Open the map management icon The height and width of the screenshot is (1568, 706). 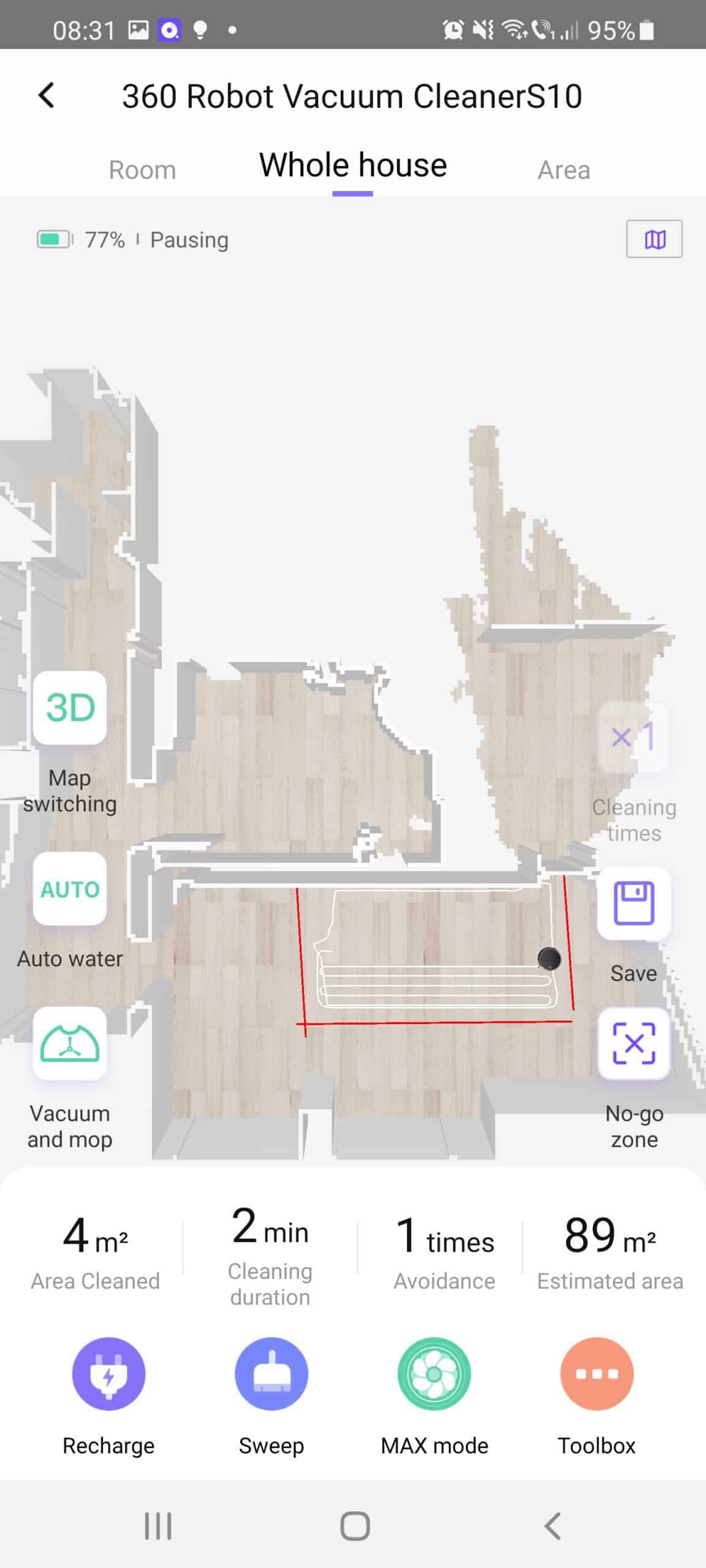[x=654, y=239]
